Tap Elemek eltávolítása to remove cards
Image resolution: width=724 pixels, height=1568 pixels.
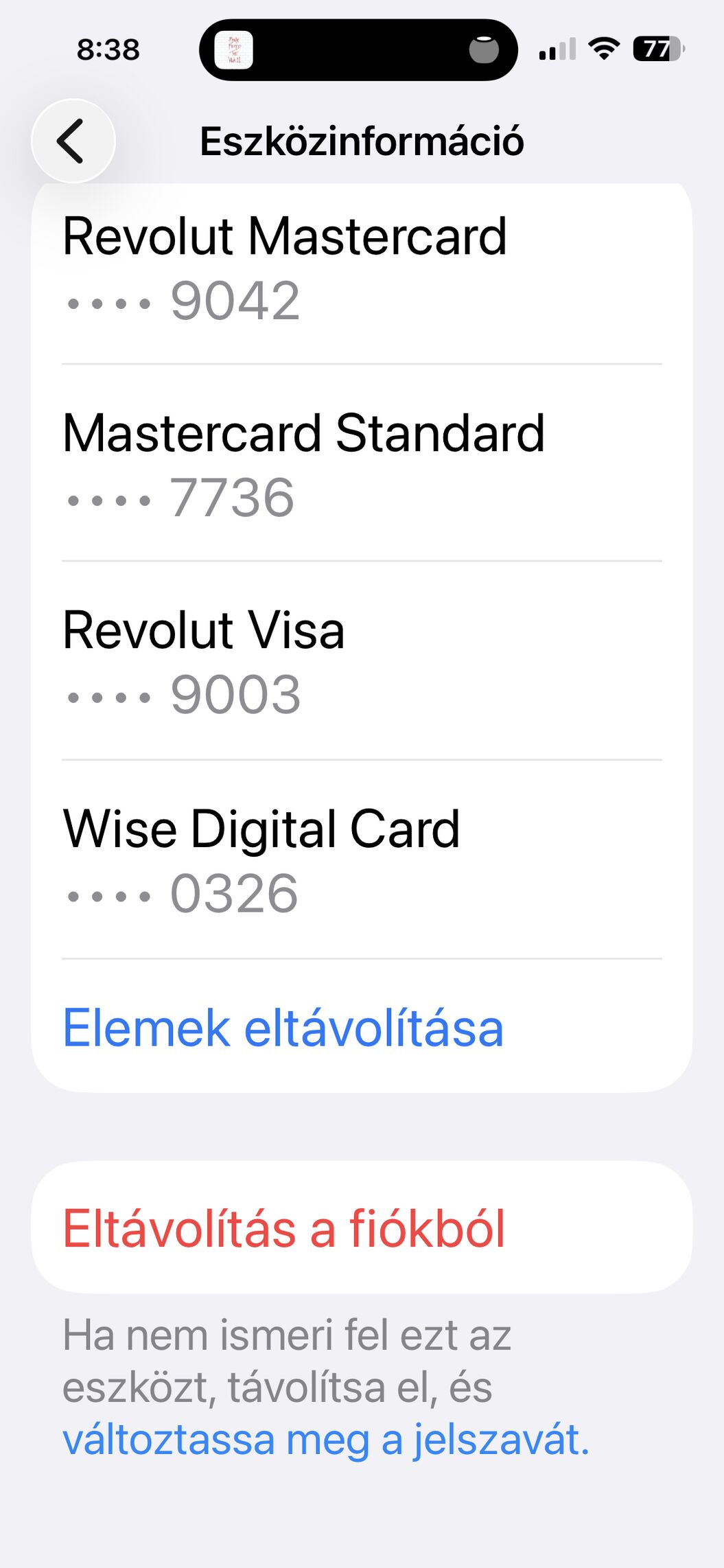tap(283, 1028)
